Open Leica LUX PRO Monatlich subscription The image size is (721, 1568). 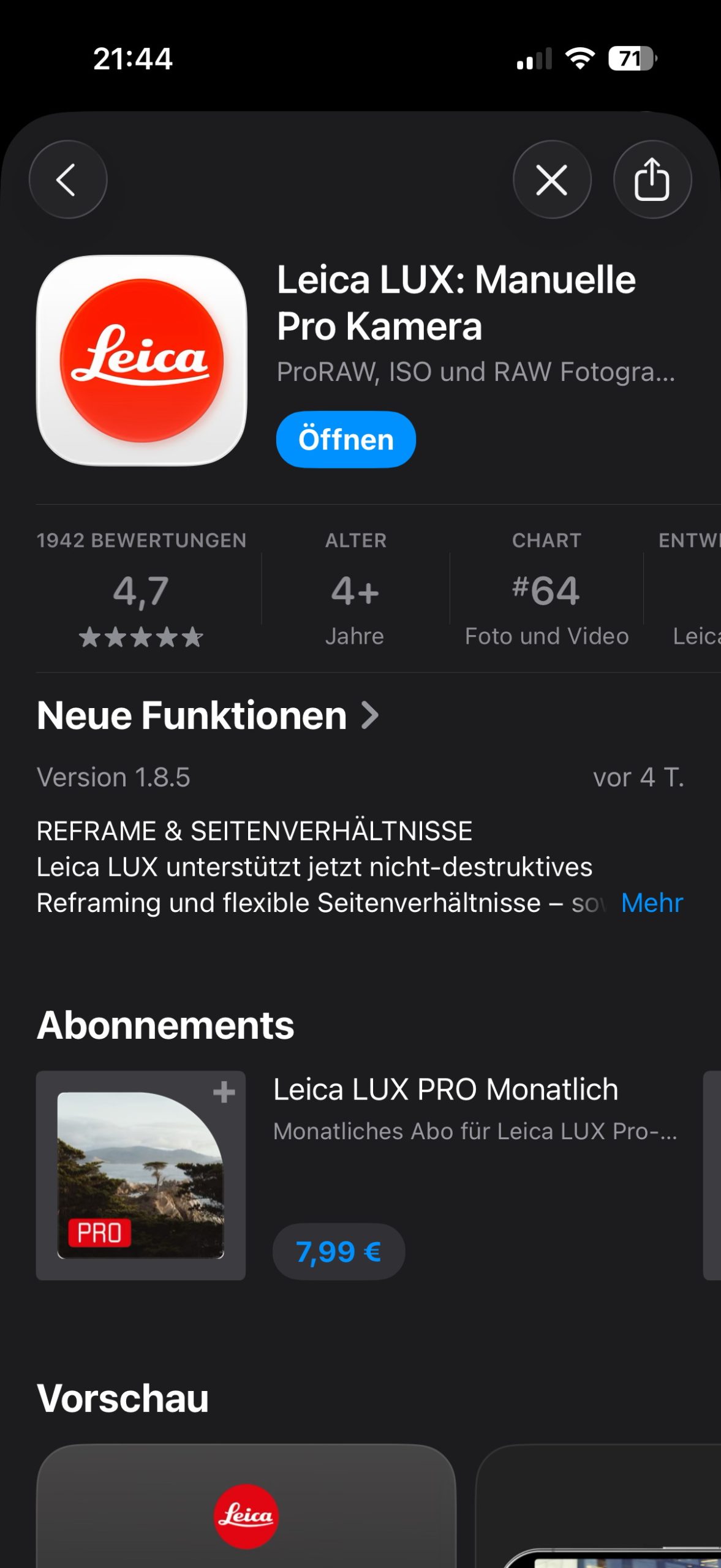[445, 1090]
